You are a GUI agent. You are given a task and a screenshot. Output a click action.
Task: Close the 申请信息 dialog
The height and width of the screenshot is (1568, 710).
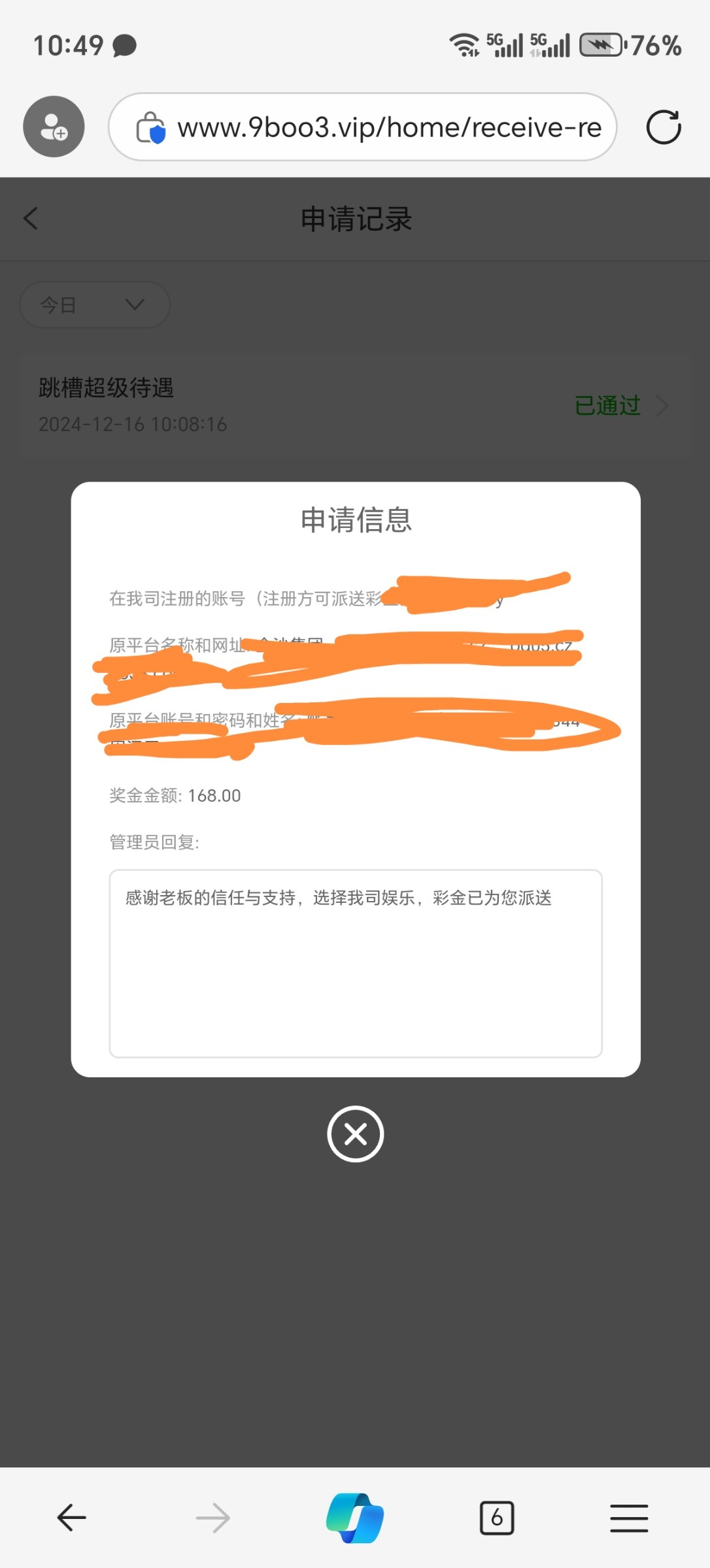point(355,1134)
